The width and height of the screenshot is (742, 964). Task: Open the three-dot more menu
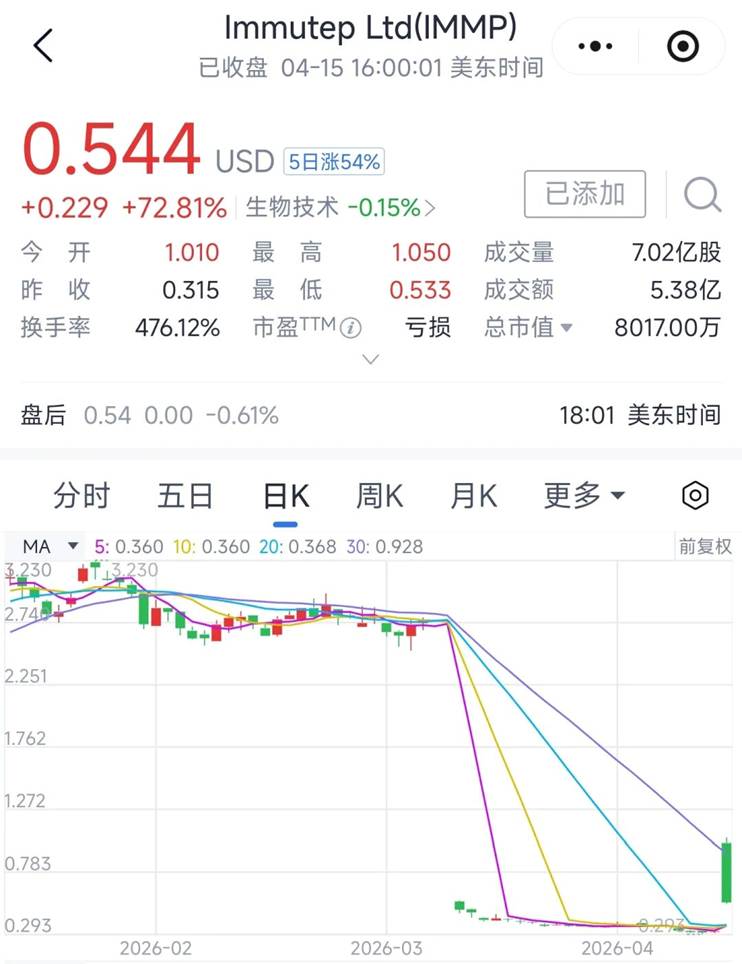pyautogui.click(x=596, y=46)
